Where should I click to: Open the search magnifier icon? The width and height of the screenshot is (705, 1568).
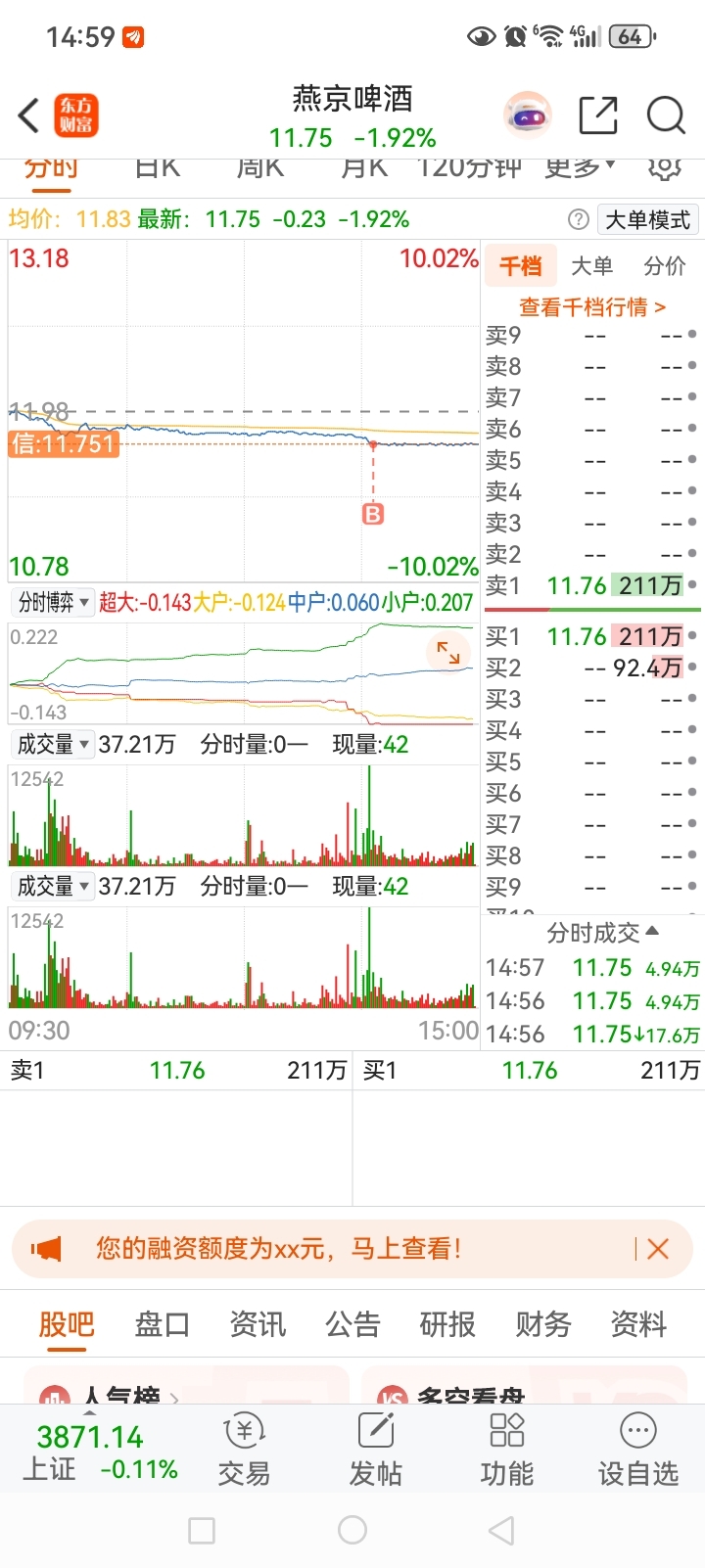point(666,115)
